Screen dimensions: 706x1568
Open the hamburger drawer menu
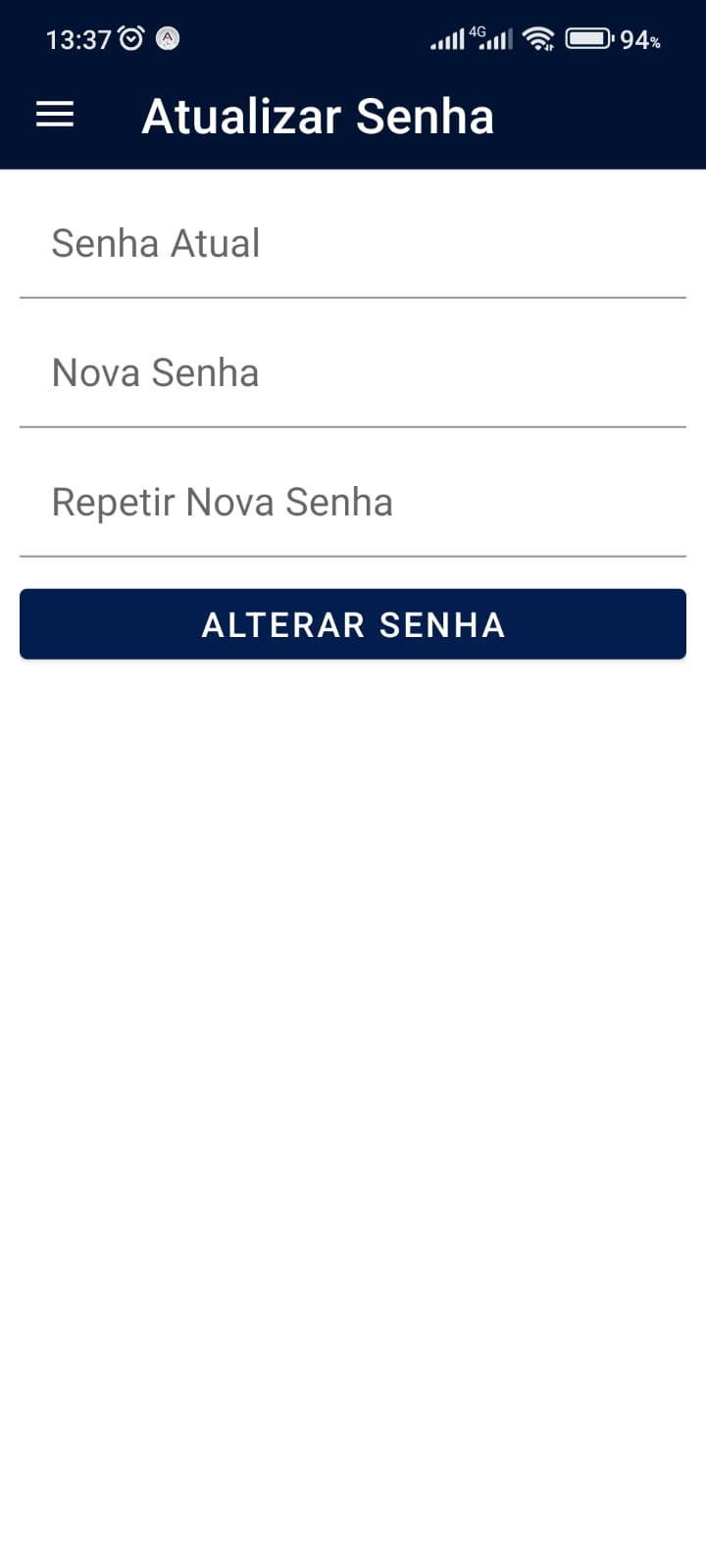(x=55, y=116)
